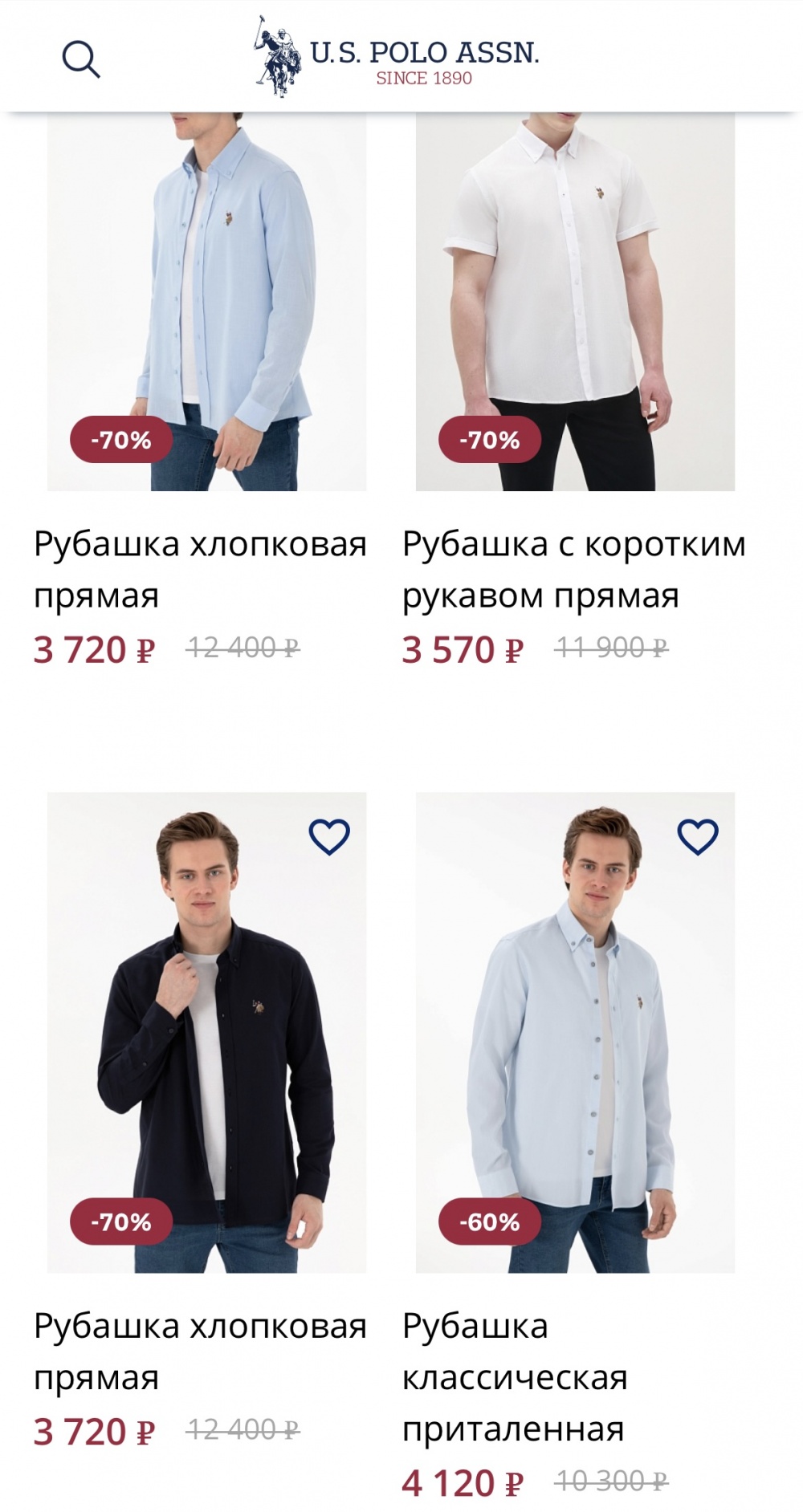Open the search magnifier icon
This screenshot has width=803, height=1512.
[x=81, y=59]
